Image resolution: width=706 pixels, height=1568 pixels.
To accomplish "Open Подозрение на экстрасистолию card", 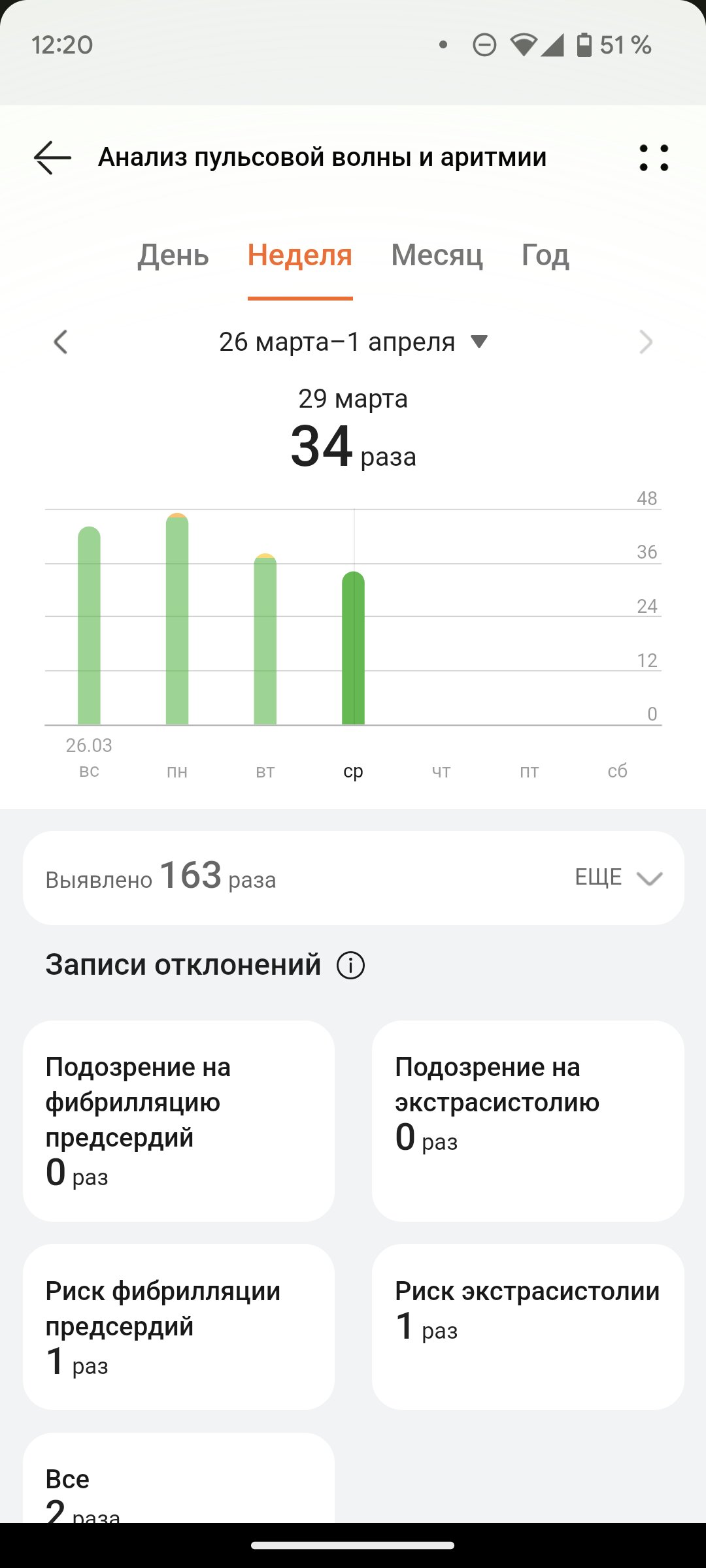I will [528, 1121].
